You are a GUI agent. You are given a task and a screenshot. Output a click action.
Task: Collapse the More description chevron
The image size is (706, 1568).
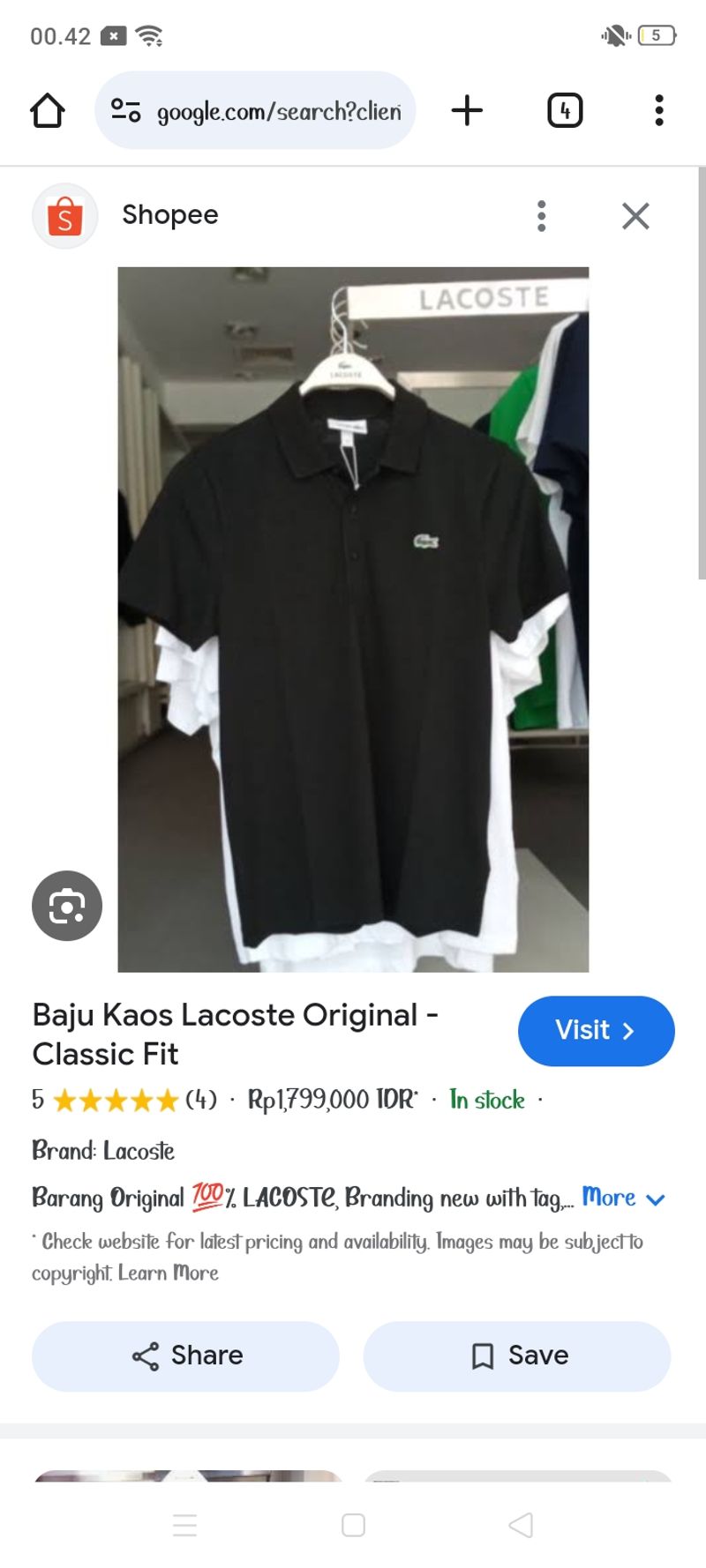656,1199
